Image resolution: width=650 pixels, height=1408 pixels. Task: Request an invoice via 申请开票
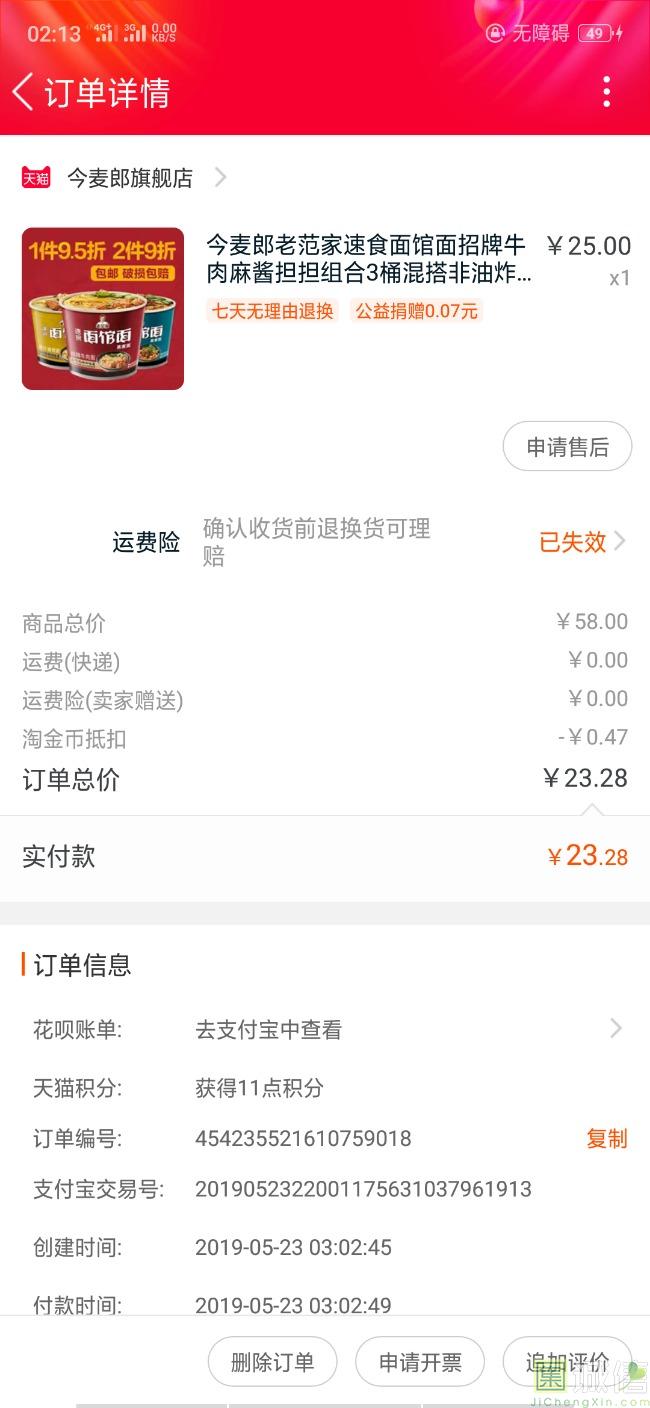420,1362
